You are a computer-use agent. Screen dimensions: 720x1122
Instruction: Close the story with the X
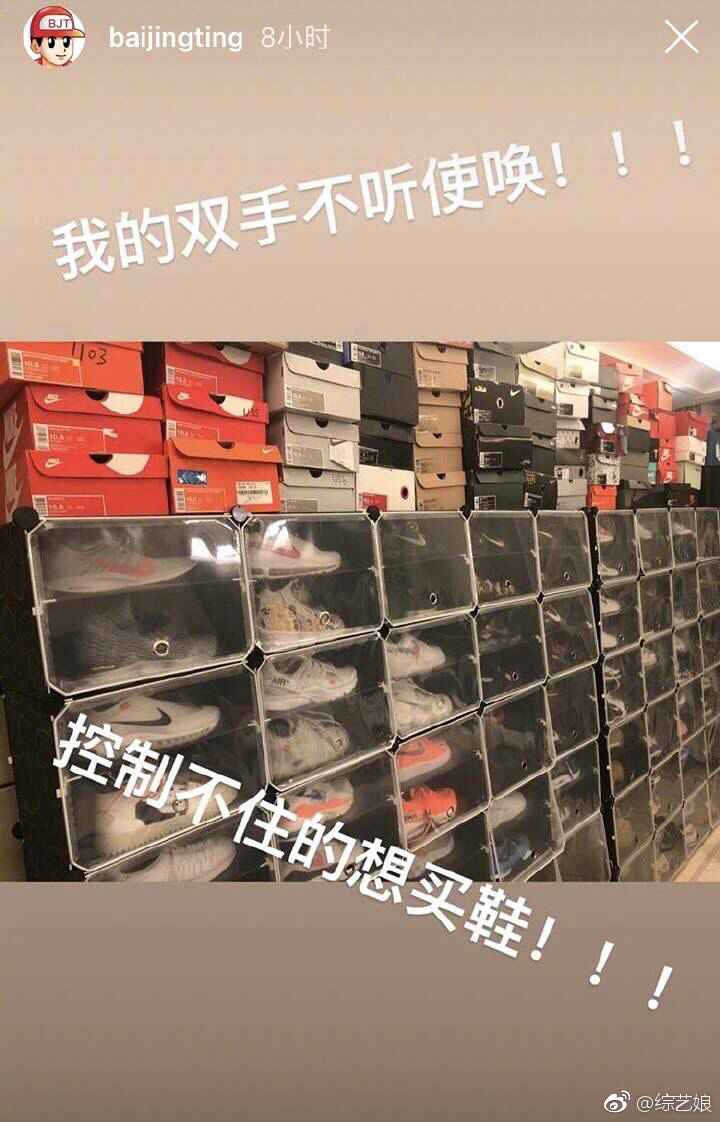(x=681, y=38)
